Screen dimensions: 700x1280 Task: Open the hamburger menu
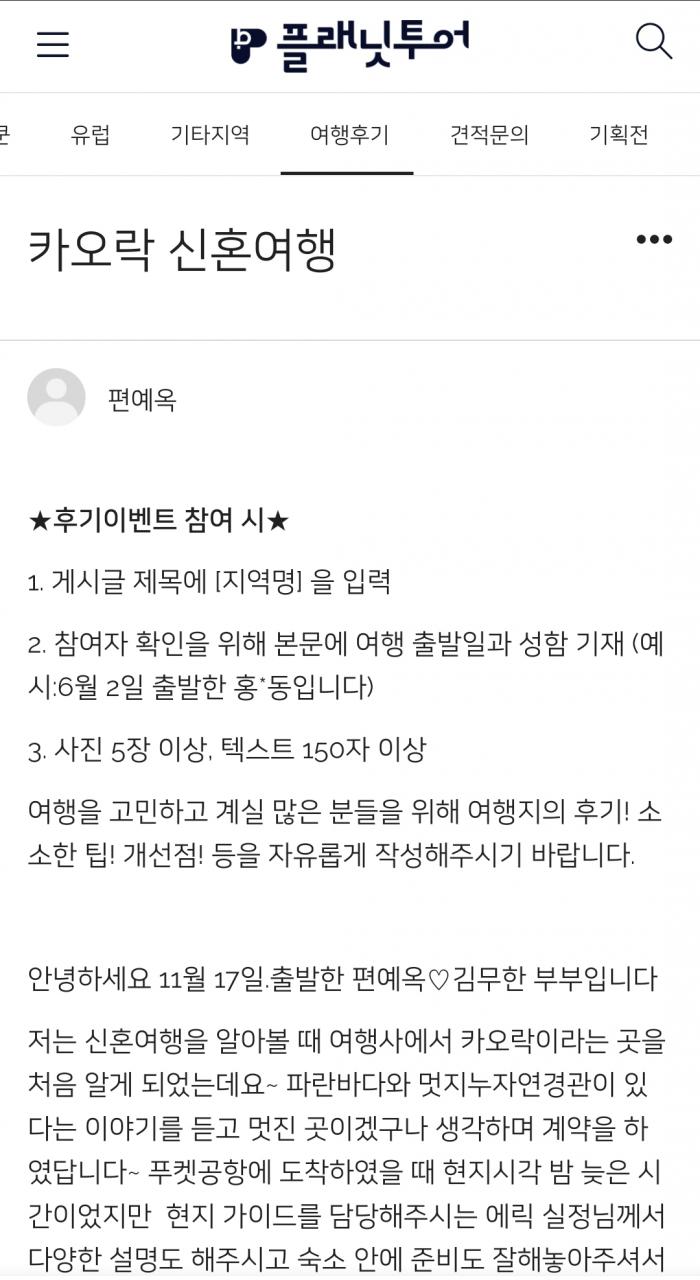pos(52,44)
